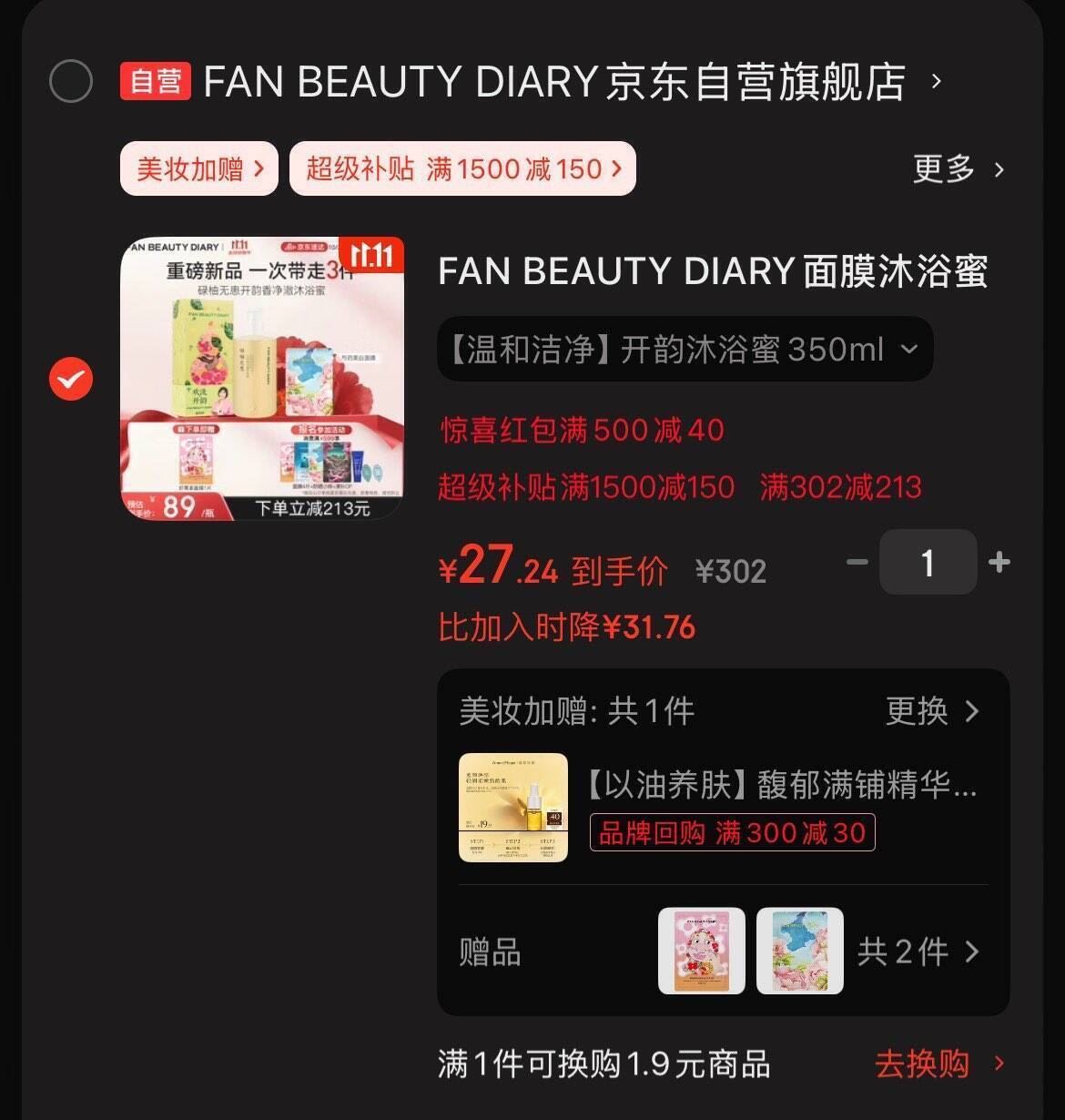The height and width of the screenshot is (1120, 1065).
Task: Click the 超级补贴 满1500减150 coupon
Action: click(461, 168)
